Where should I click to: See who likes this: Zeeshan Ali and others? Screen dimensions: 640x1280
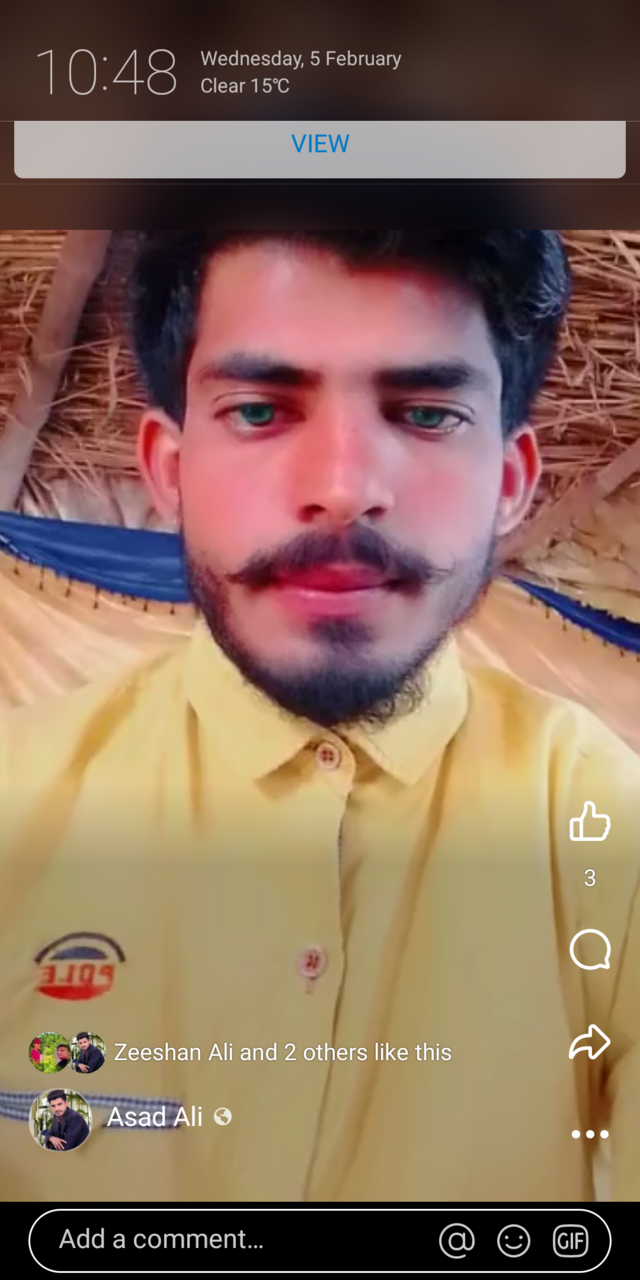[282, 1052]
